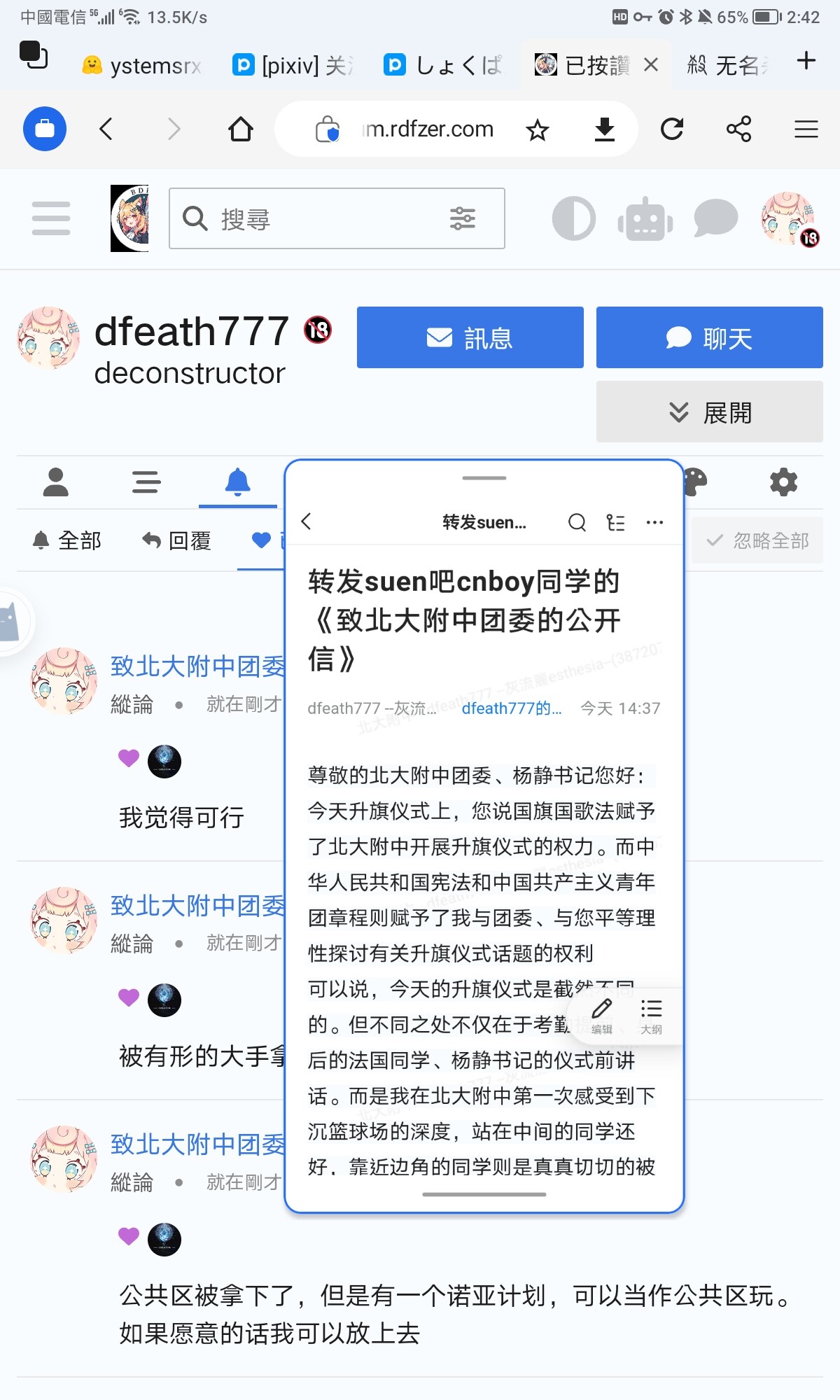Toggle the dark mode contrast icon
This screenshot has width=840, height=1400.
(x=574, y=219)
